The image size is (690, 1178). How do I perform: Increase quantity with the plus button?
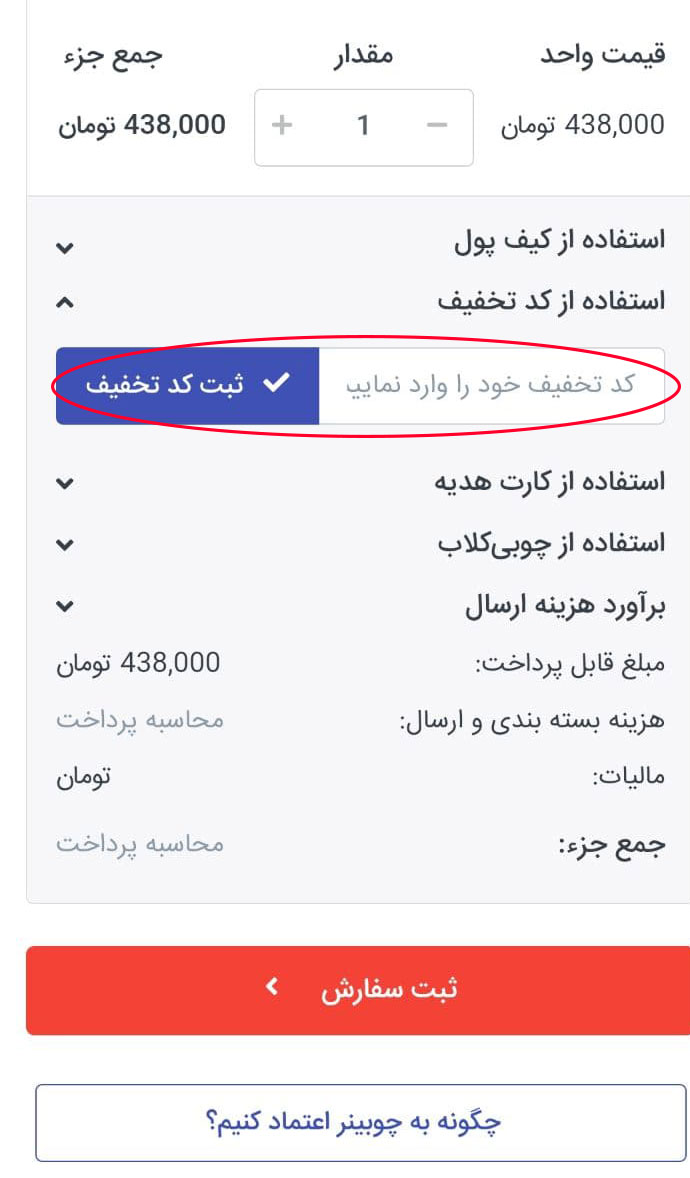click(283, 126)
